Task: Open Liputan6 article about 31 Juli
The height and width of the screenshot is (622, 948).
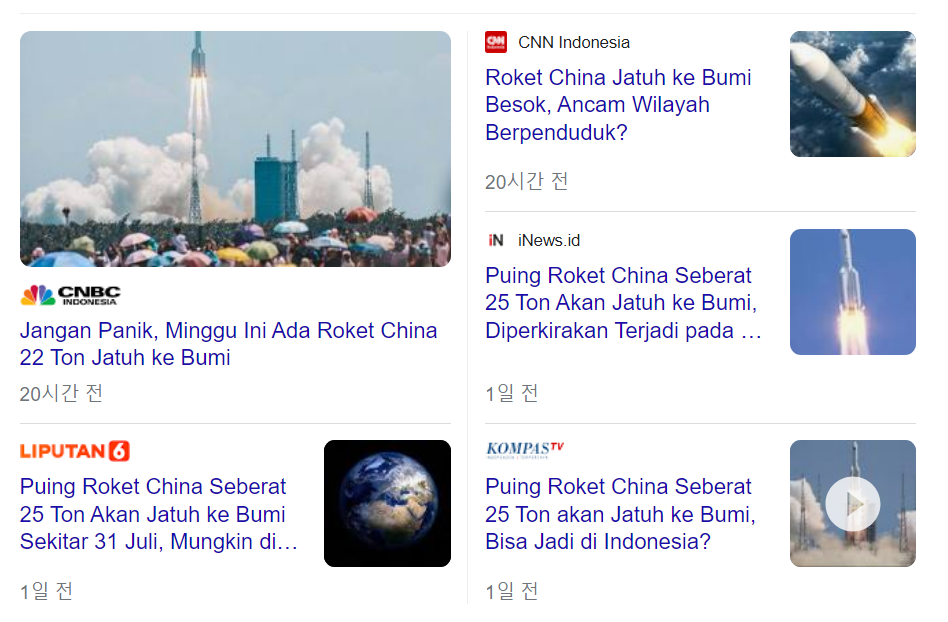Action: (158, 515)
